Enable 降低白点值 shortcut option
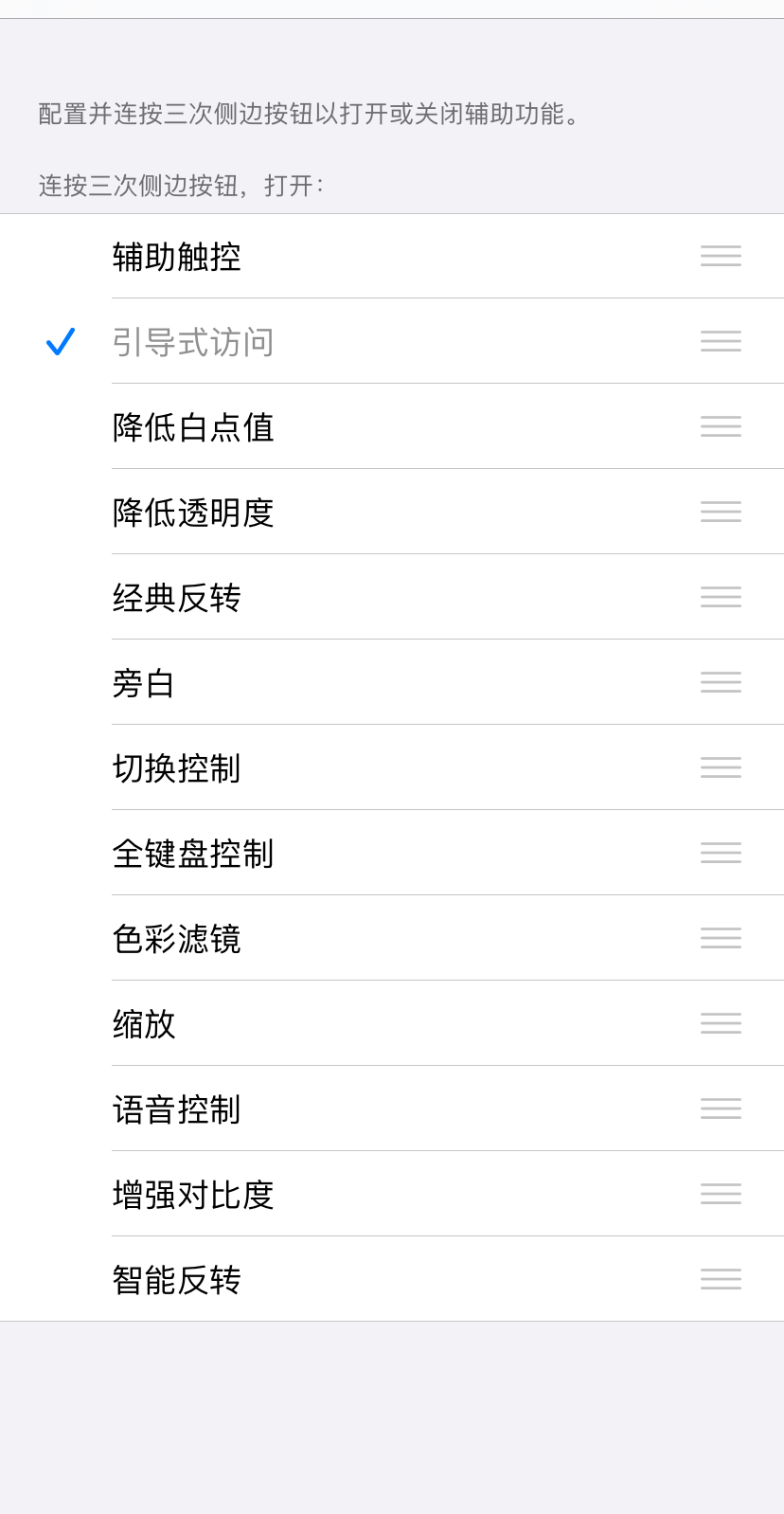Viewport: 784px width, 1514px height. click(x=193, y=427)
